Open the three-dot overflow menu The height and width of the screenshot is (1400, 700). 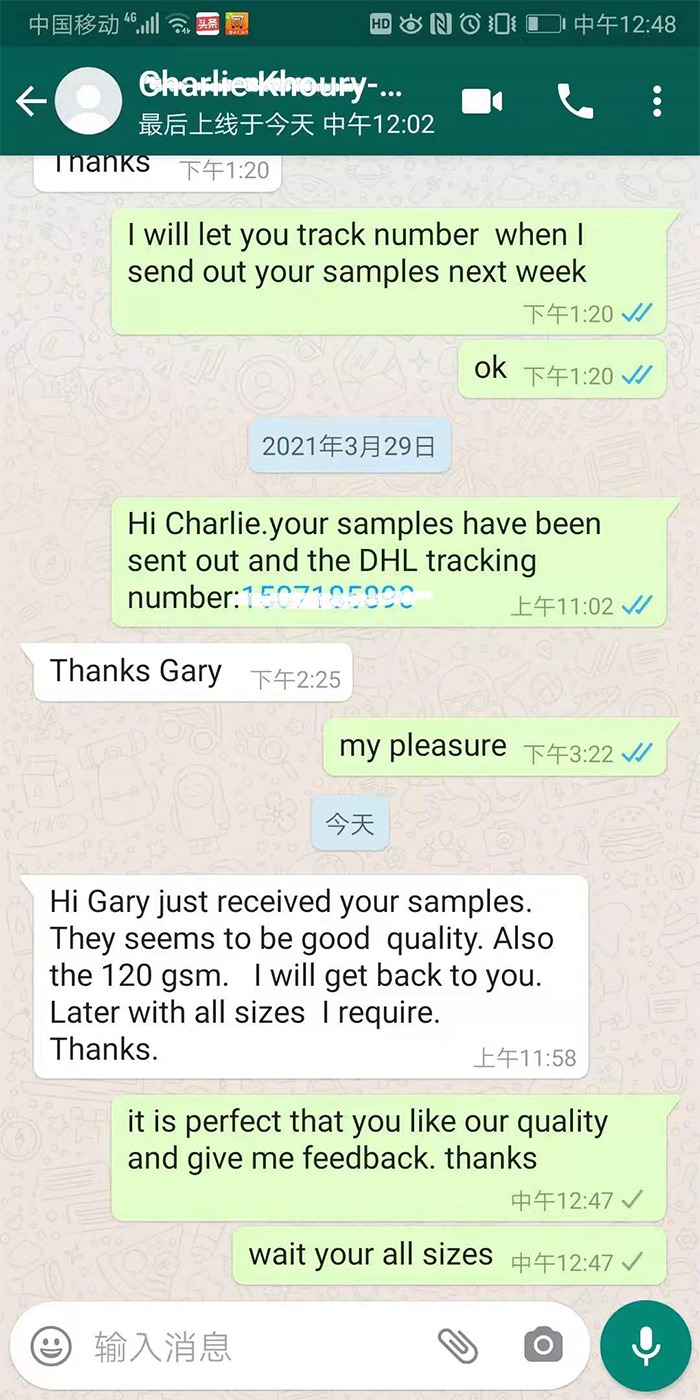(656, 102)
